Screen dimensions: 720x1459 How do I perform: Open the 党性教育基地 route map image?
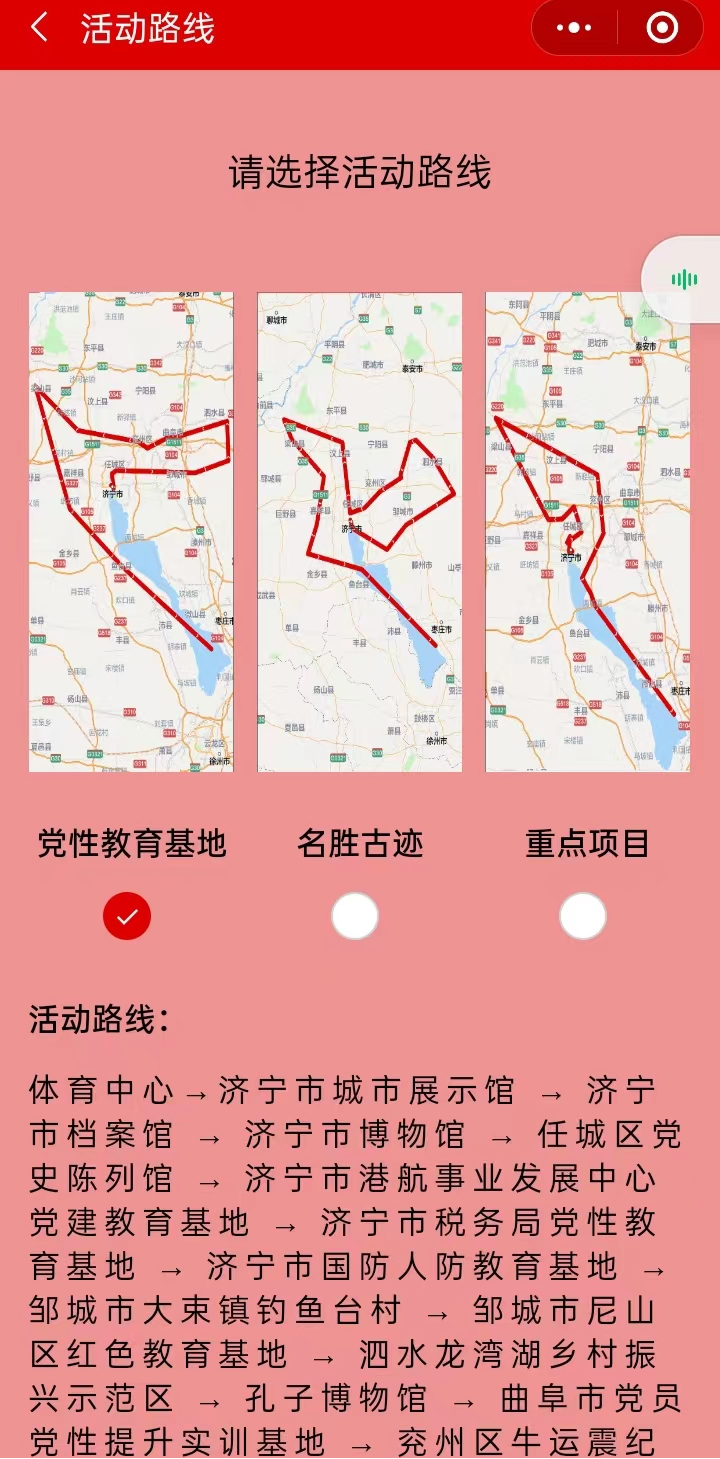(x=131, y=532)
